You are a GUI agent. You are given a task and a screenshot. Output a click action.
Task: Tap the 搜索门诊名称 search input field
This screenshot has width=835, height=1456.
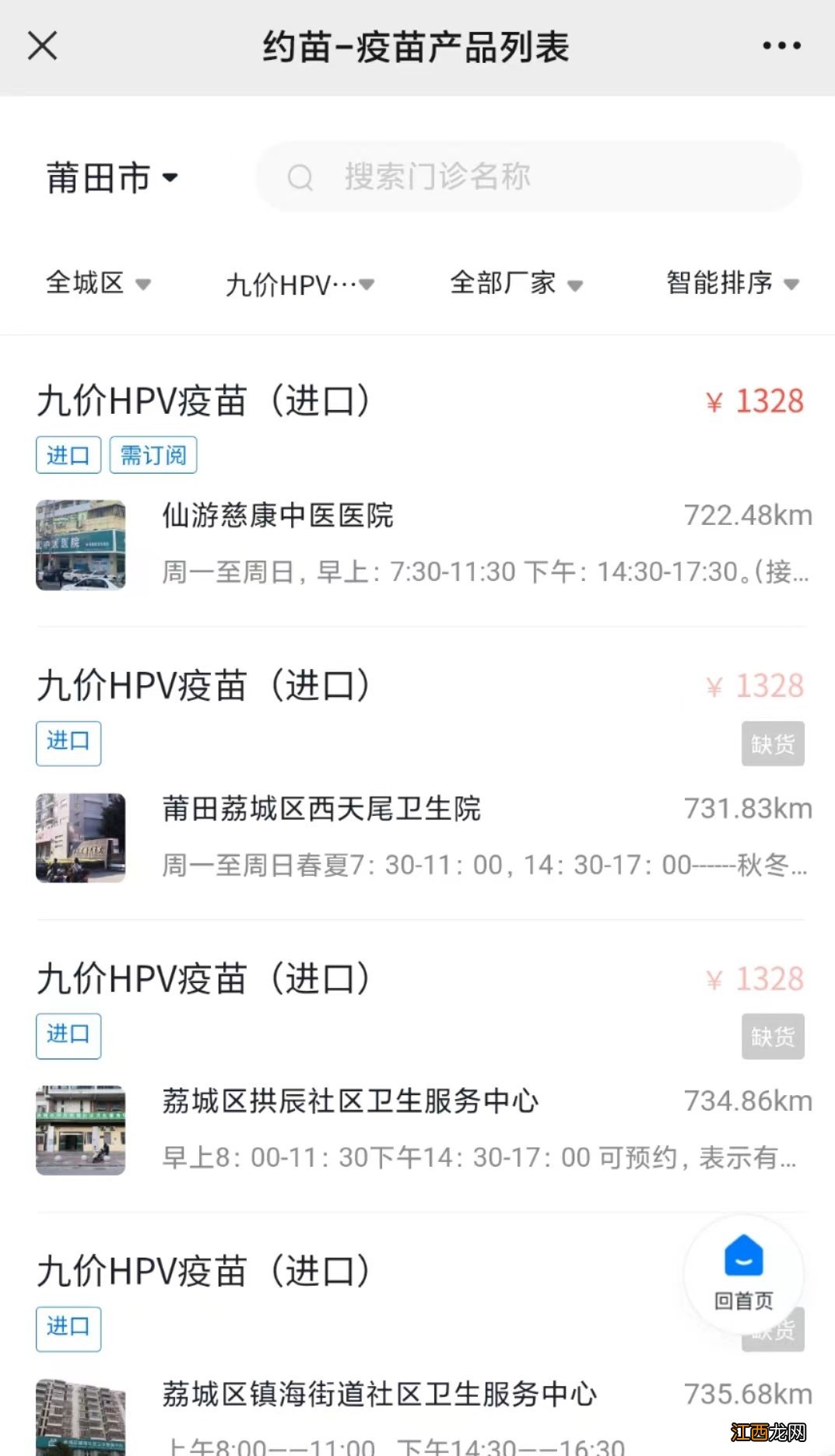[x=529, y=177]
